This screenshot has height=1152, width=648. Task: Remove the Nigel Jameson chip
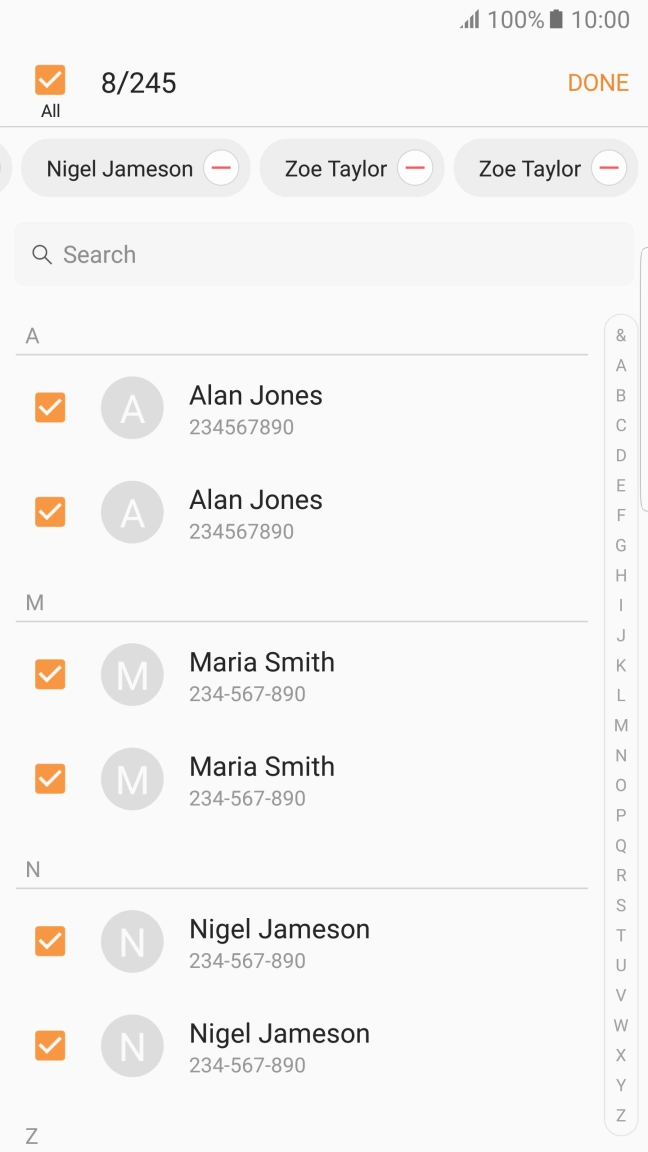pos(221,168)
